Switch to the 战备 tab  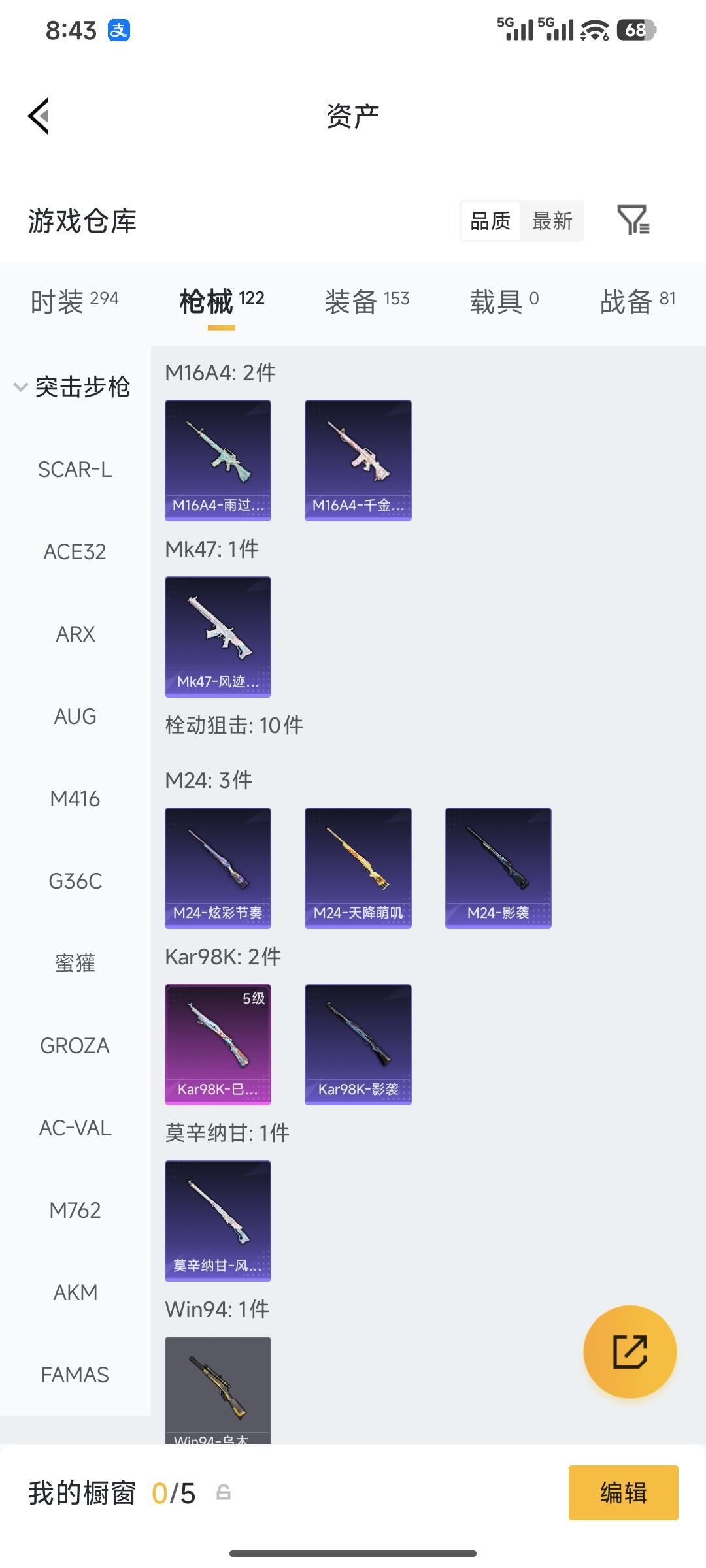tap(637, 301)
